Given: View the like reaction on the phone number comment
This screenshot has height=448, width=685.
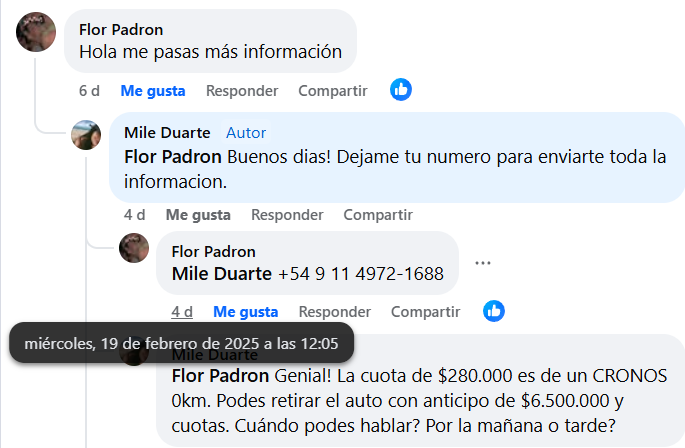Looking at the screenshot, I should pyautogui.click(x=494, y=310).
